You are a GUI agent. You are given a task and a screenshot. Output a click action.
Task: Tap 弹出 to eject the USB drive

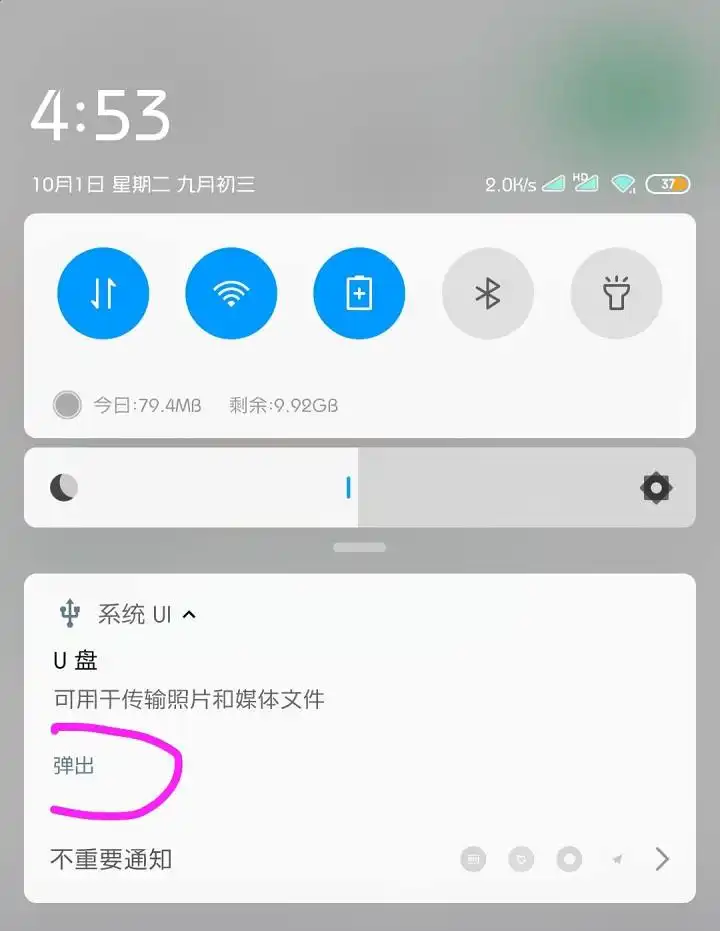coord(74,766)
